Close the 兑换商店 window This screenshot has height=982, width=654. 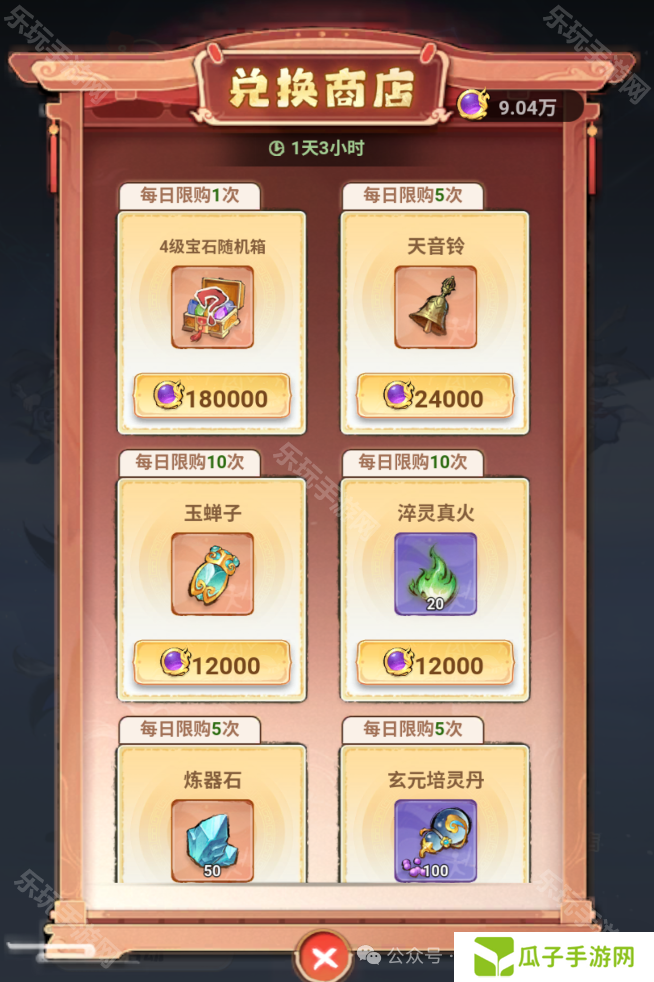tap(325, 958)
